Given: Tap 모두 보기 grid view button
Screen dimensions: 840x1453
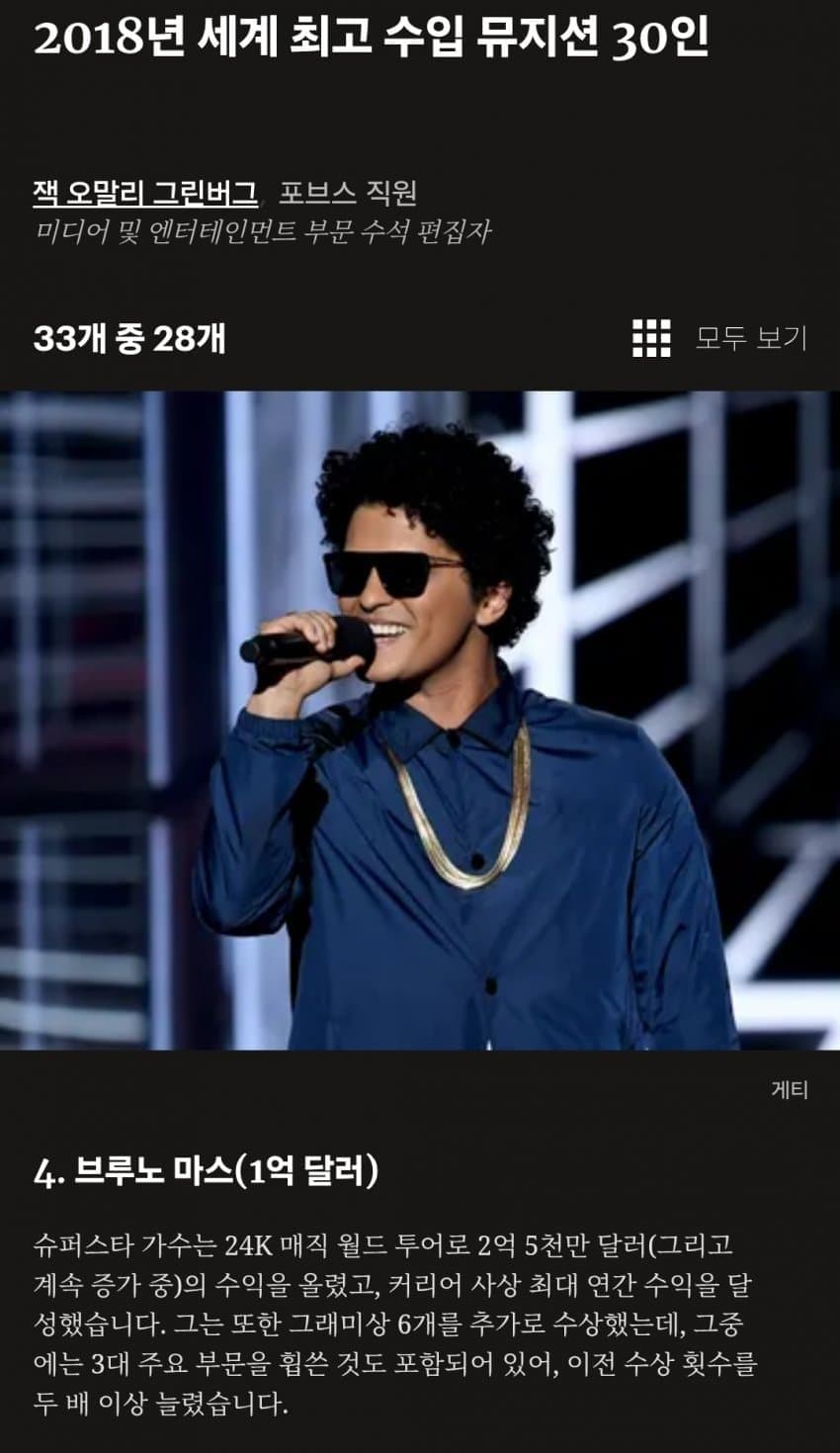Looking at the screenshot, I should 719,338.
